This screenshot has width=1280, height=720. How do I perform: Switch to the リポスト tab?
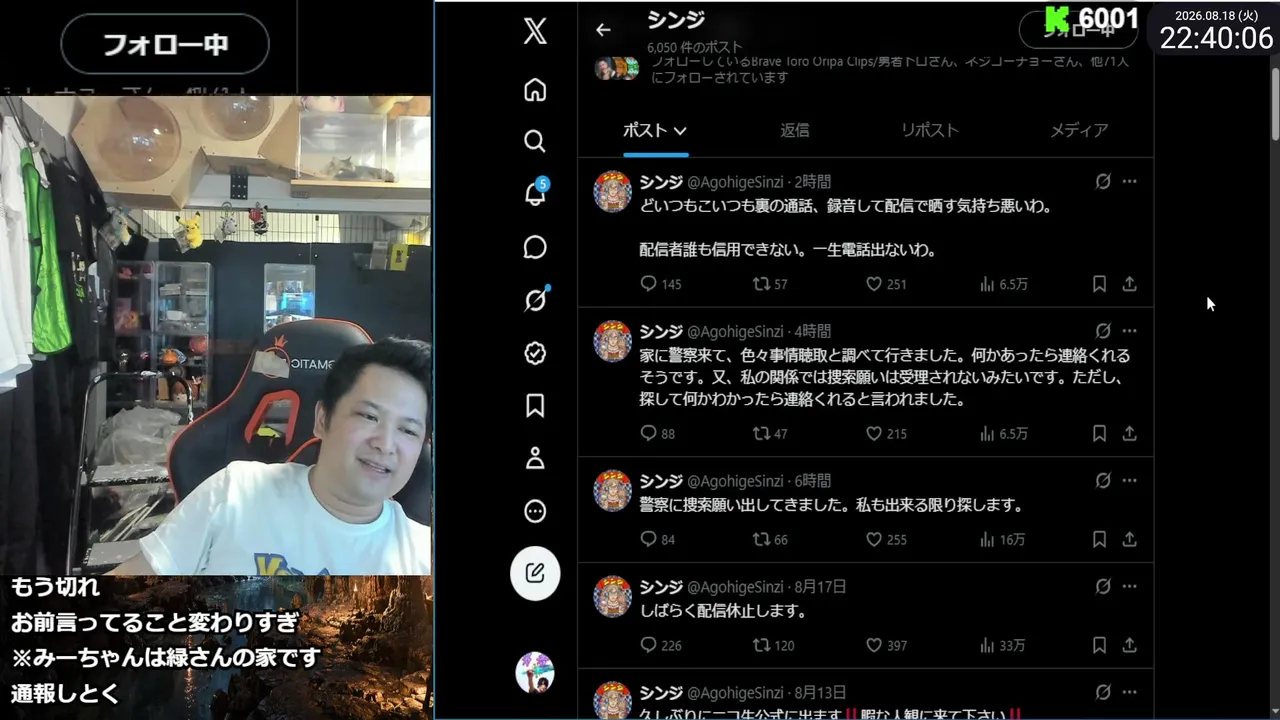[x=929, y=130]
